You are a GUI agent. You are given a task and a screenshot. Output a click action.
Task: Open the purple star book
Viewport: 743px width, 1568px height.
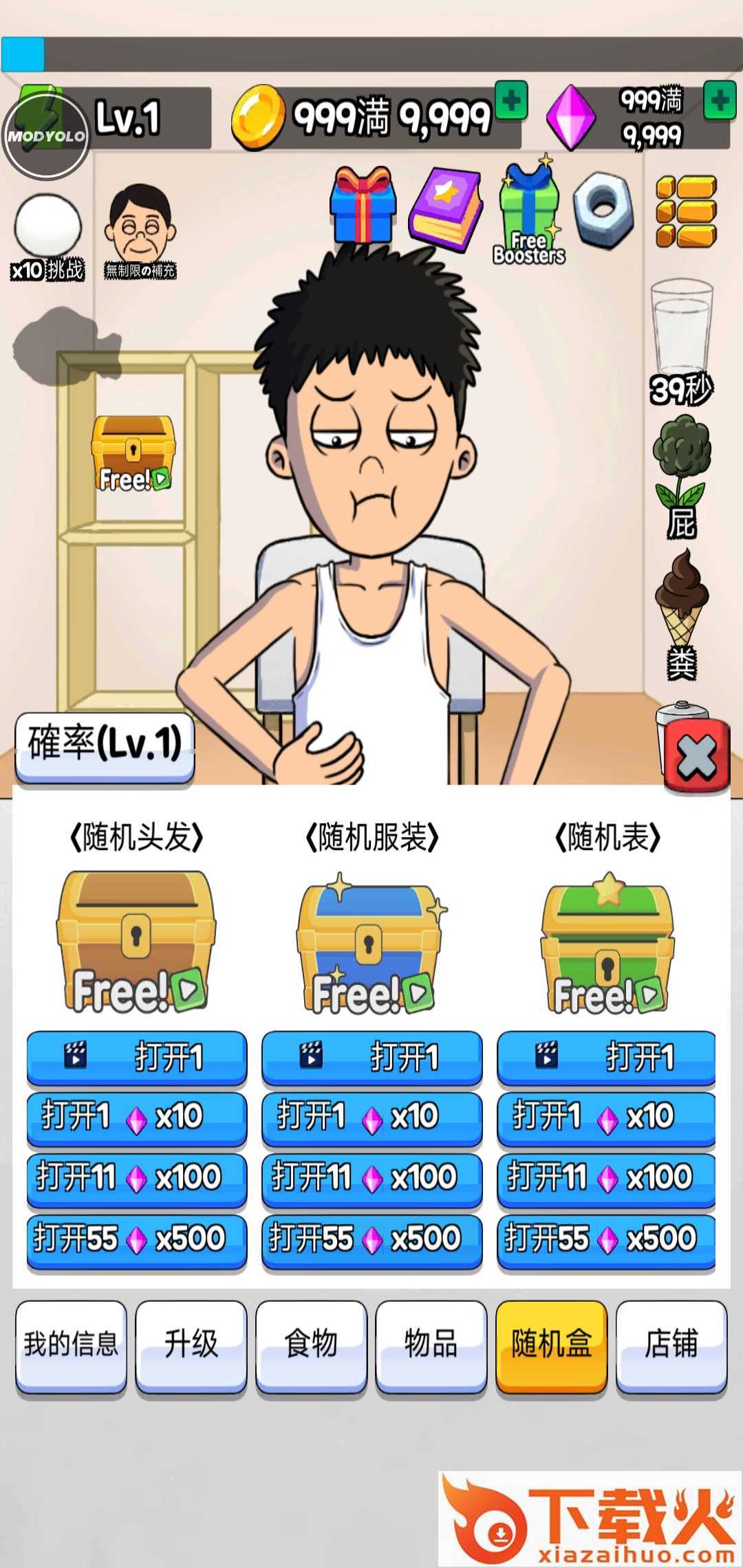tap(445, 210)
